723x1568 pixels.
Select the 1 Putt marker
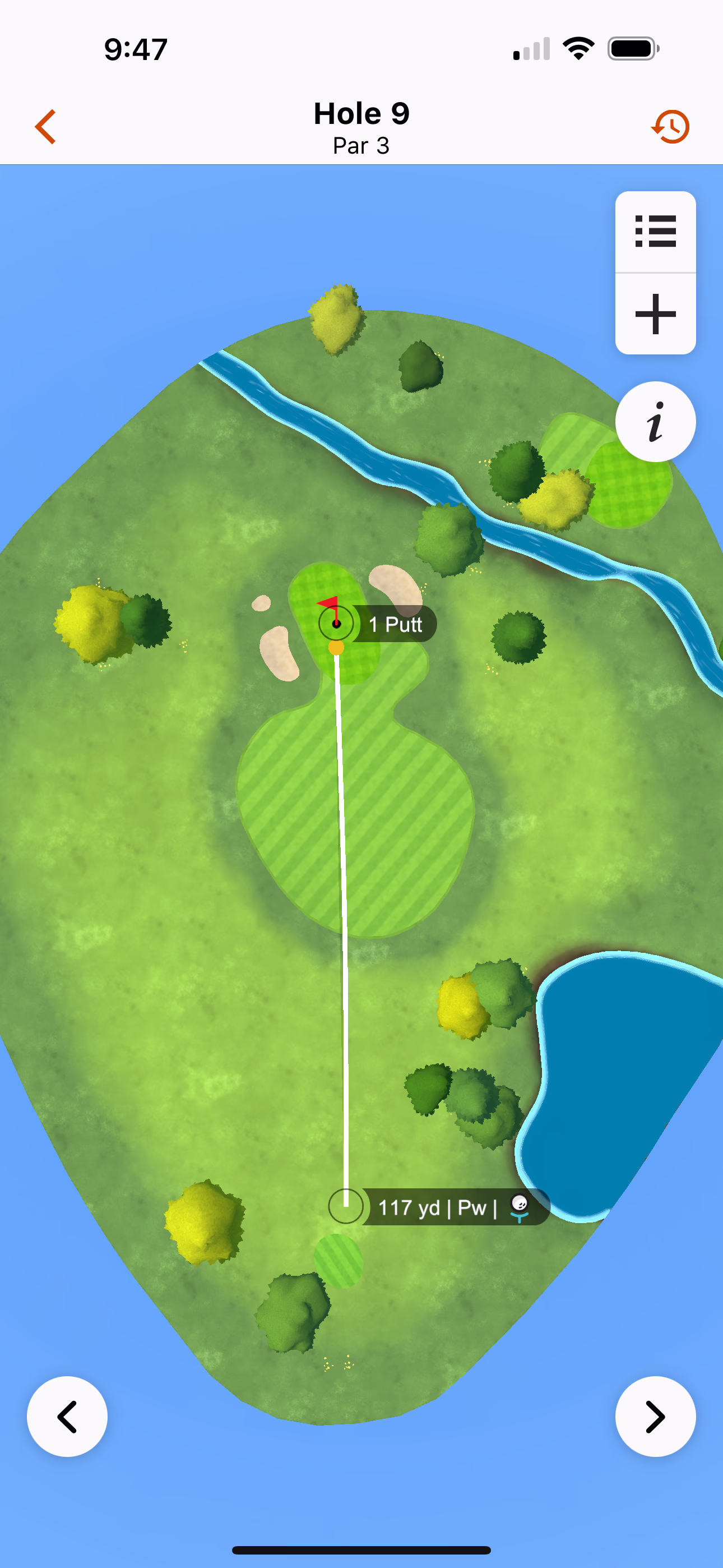click(x=395, y=624)
